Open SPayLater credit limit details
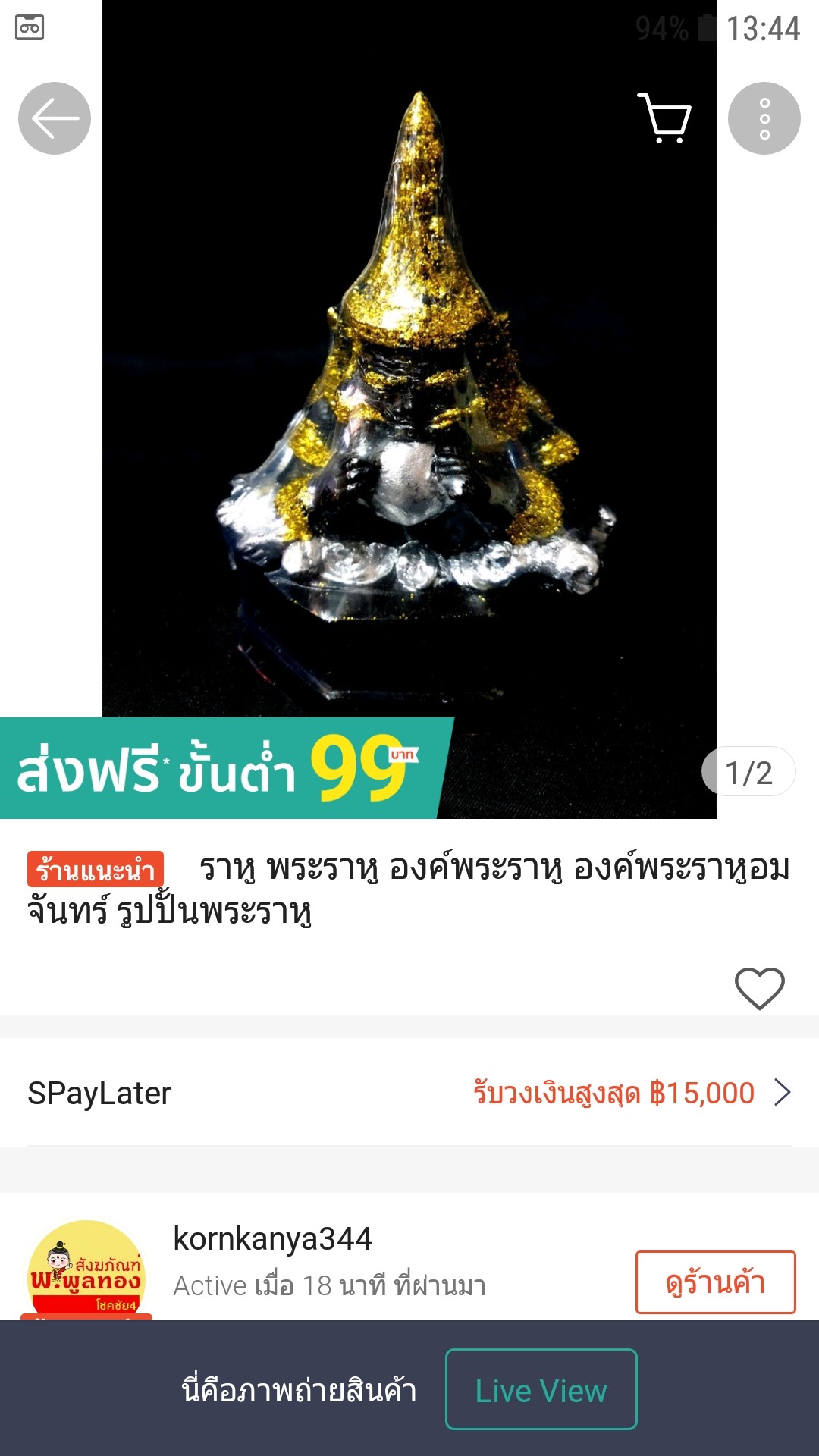 point(631,1093)
